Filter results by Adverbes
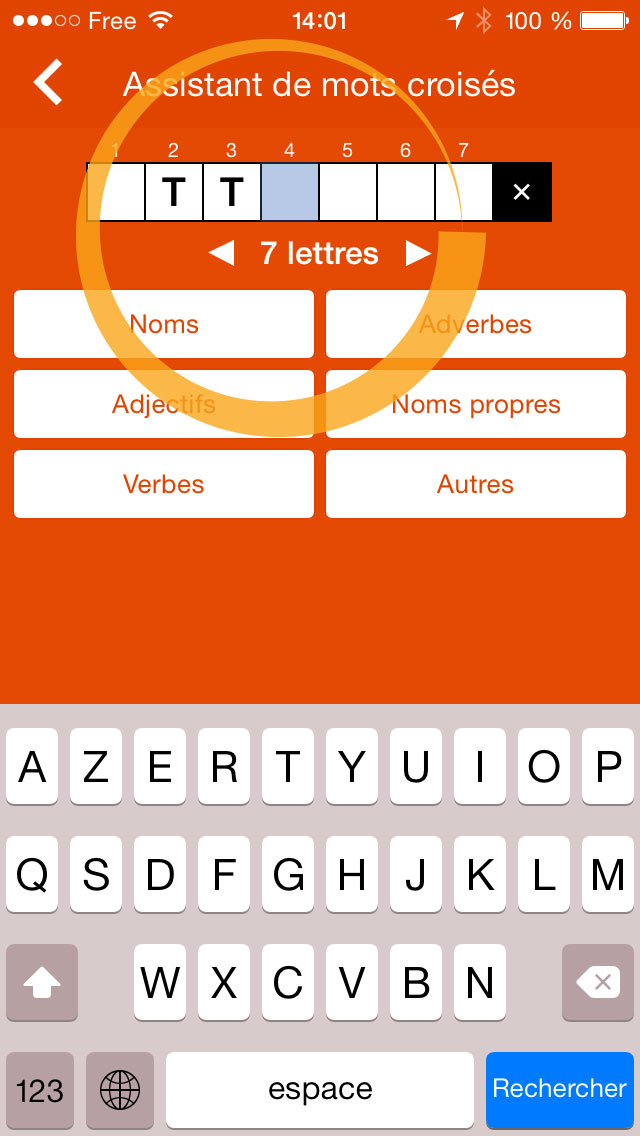The height and width of the screenshot is (1136, 640). [x=475, y=324]
